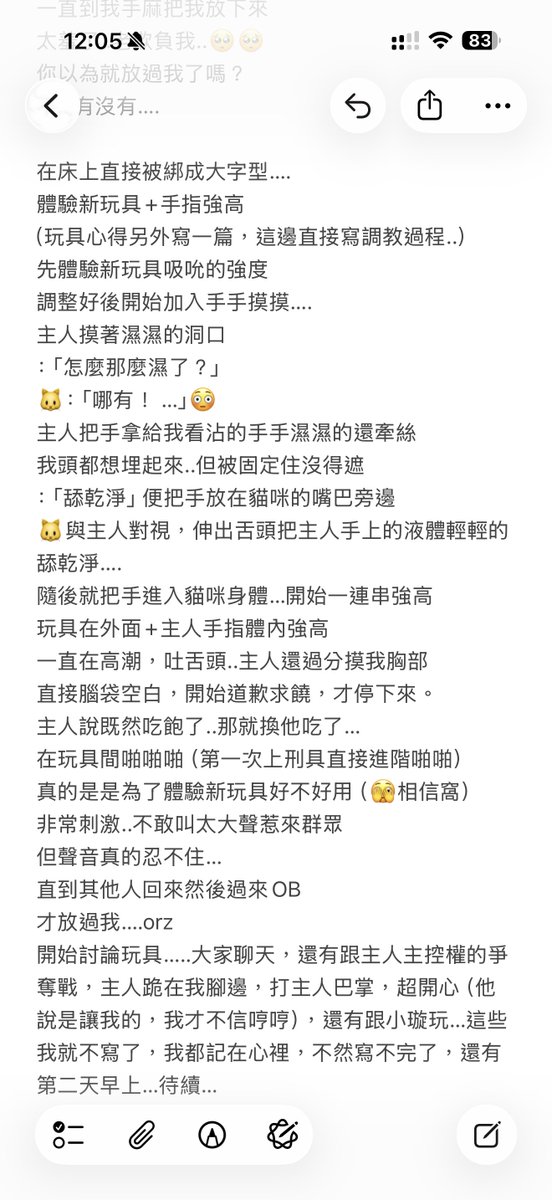Add a checklist to the note
Screen dimensions: 552x1200
click(69, 1134)
